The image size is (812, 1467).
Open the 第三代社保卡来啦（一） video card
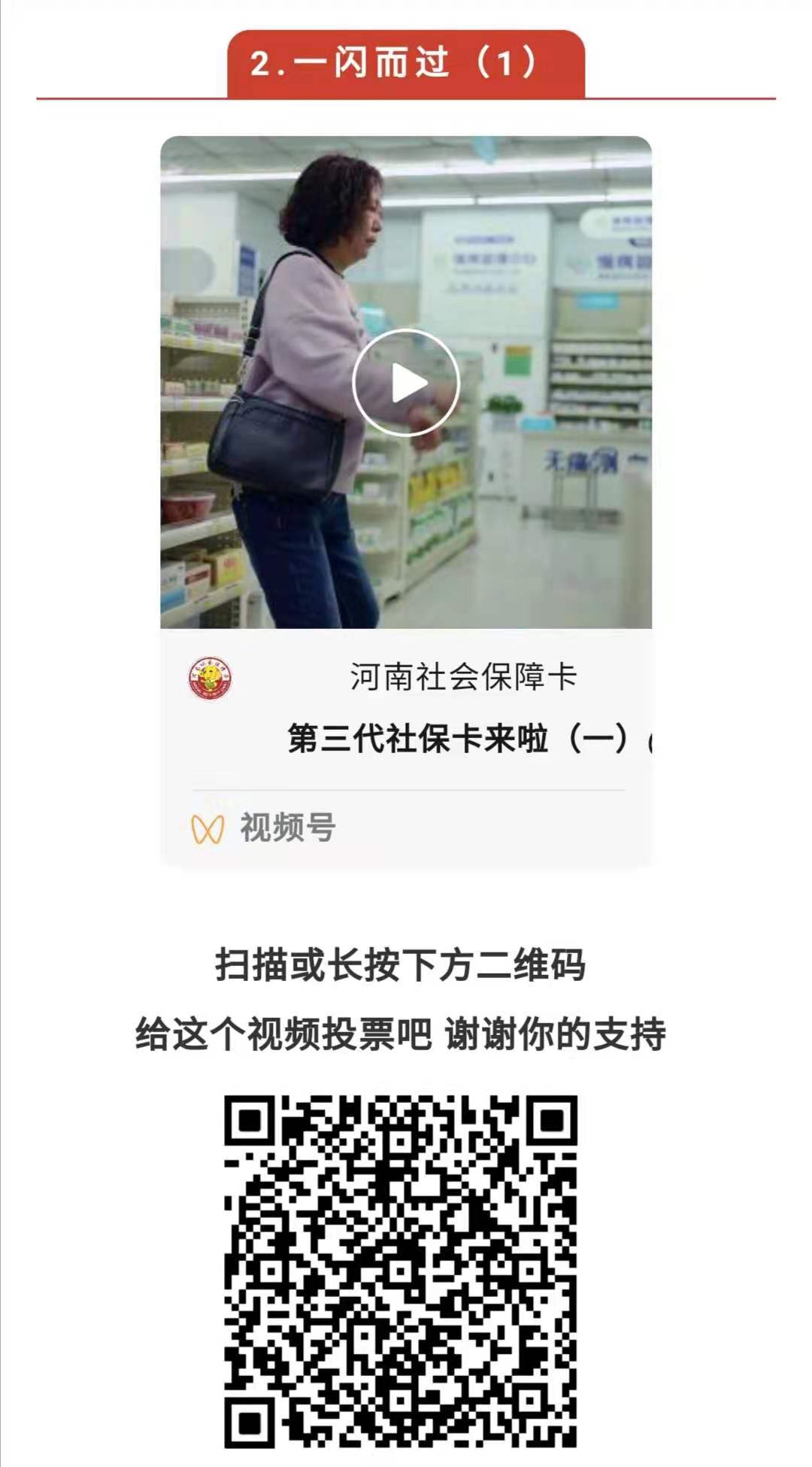[459, 739]
